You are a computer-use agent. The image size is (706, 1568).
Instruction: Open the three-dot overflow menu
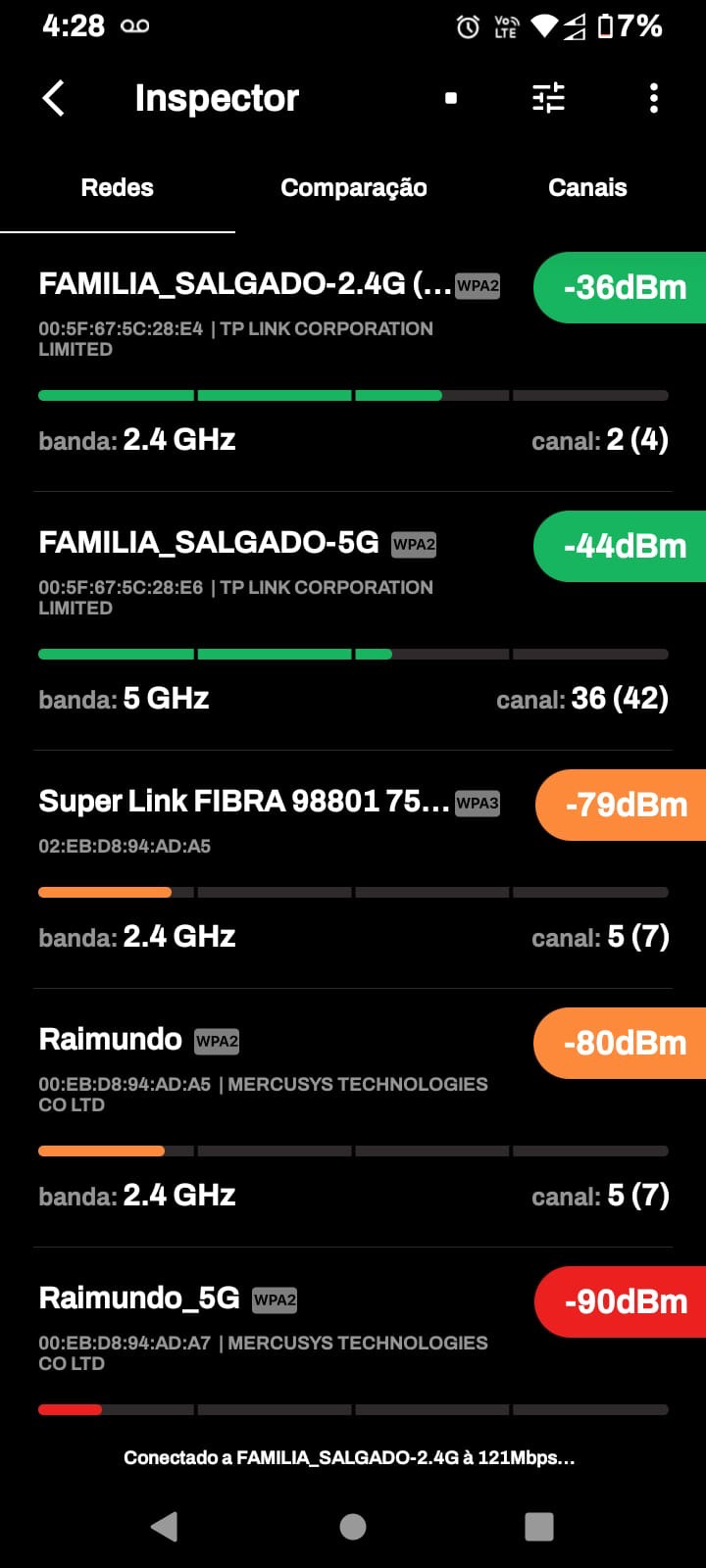[654, 98]
